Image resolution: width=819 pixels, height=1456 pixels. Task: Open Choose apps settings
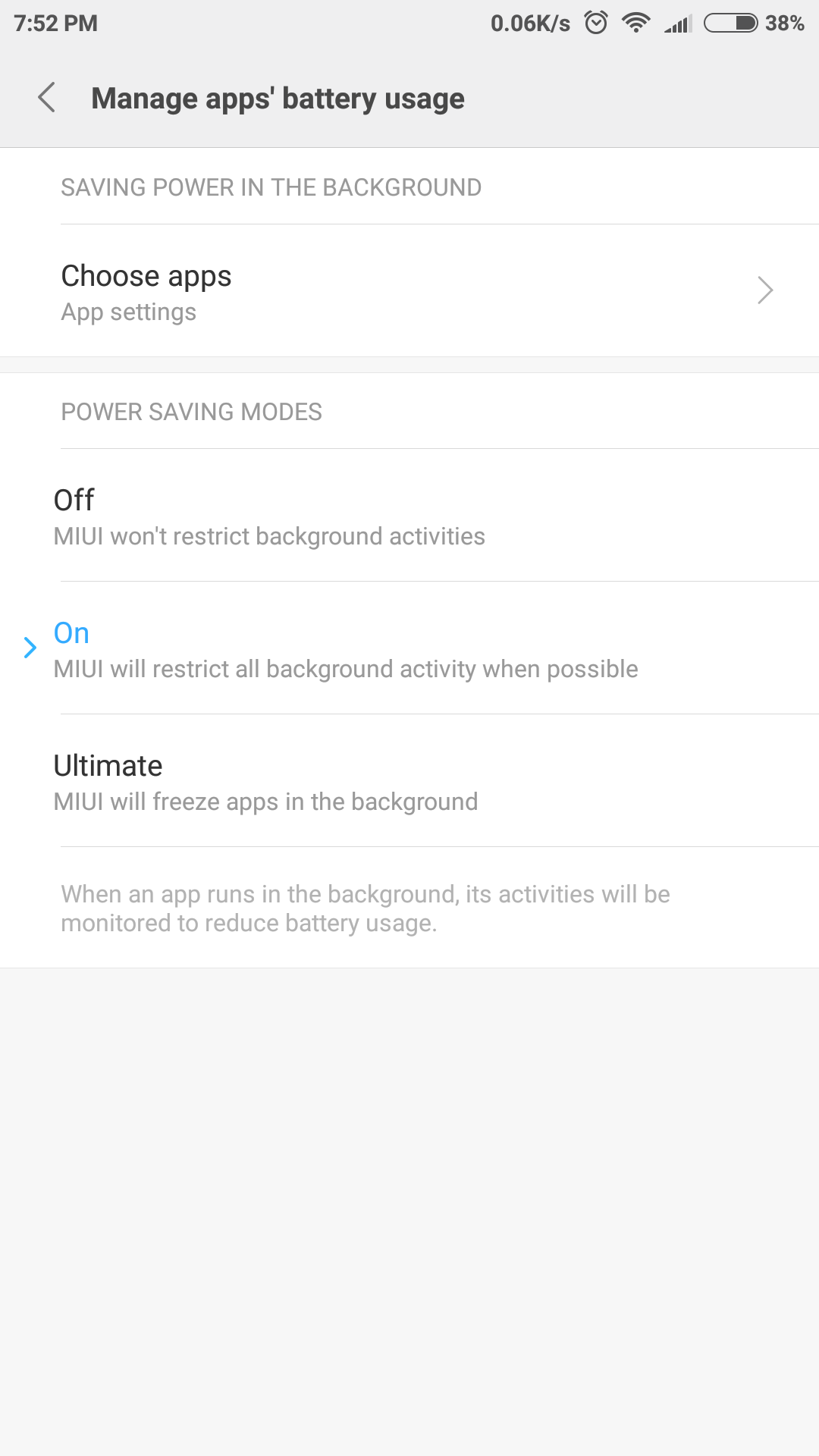(409, 290)
